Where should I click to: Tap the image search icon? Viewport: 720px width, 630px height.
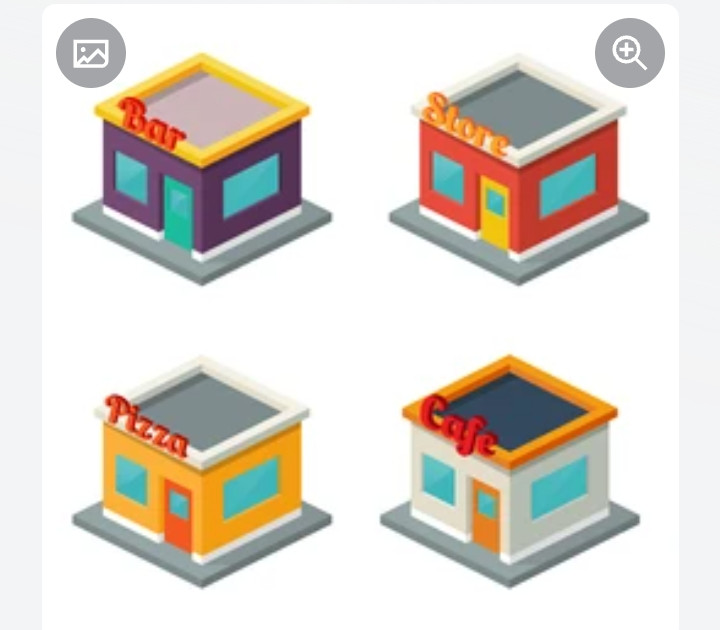pyautogui.click(x=91, y=53)
